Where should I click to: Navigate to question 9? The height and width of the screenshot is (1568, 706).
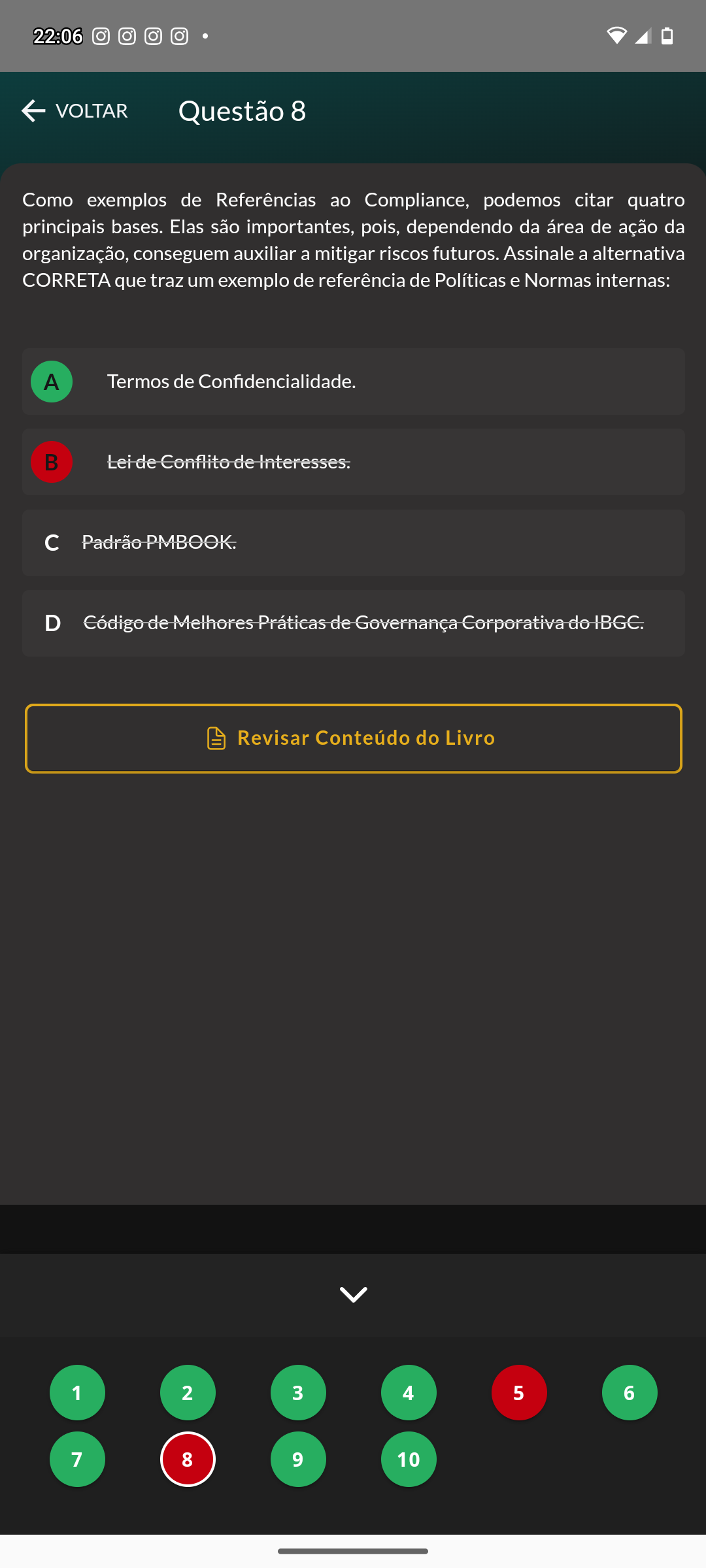[298, 1459]
